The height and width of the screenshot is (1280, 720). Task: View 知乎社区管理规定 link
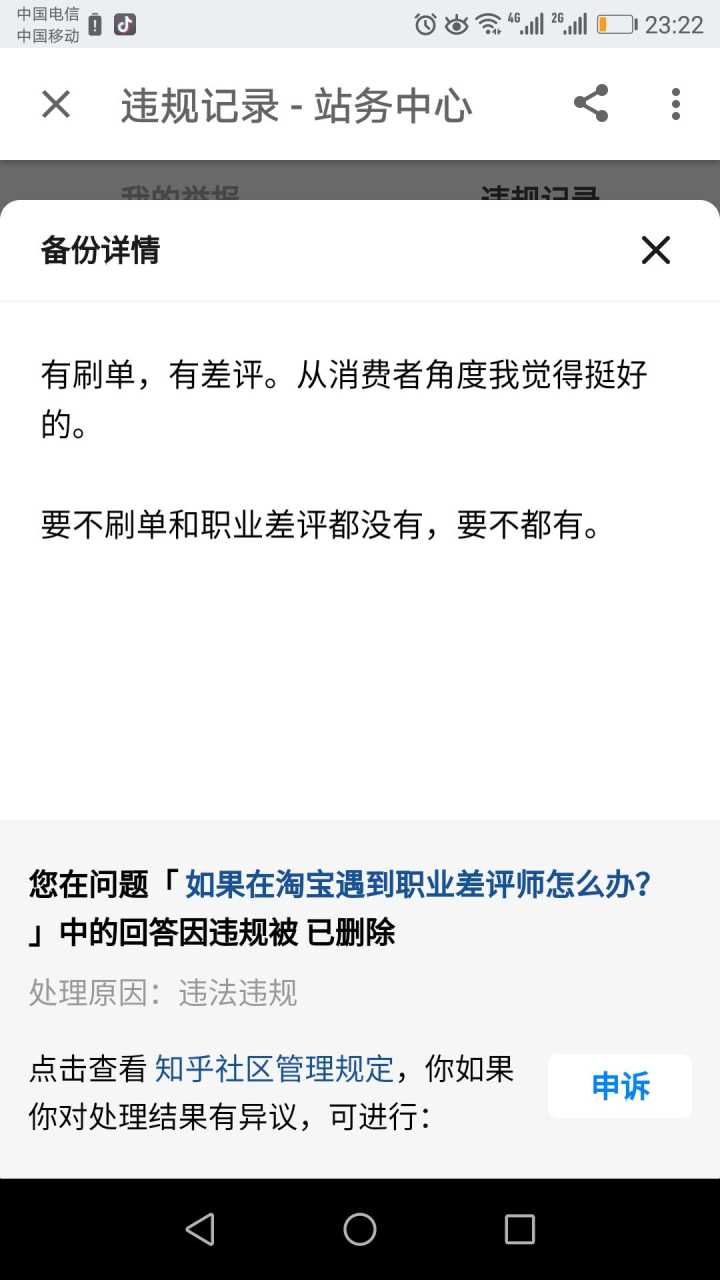[274, 1068]
